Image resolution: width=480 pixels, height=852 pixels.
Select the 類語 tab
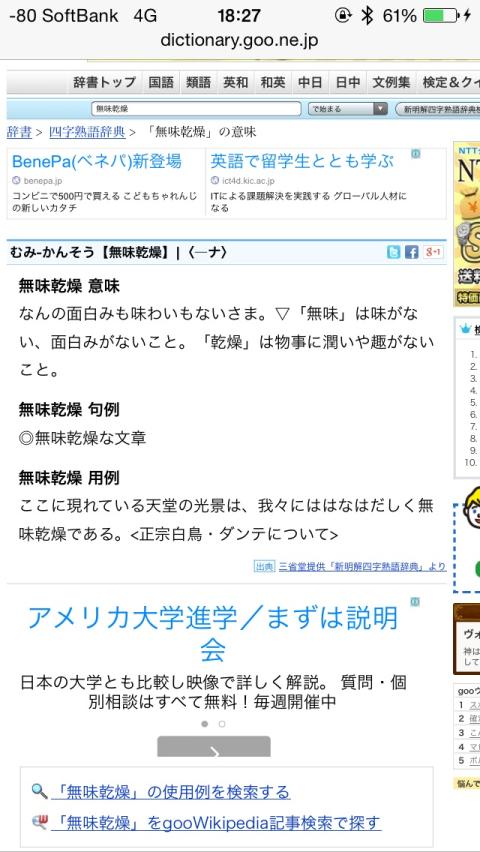point(198,83)
